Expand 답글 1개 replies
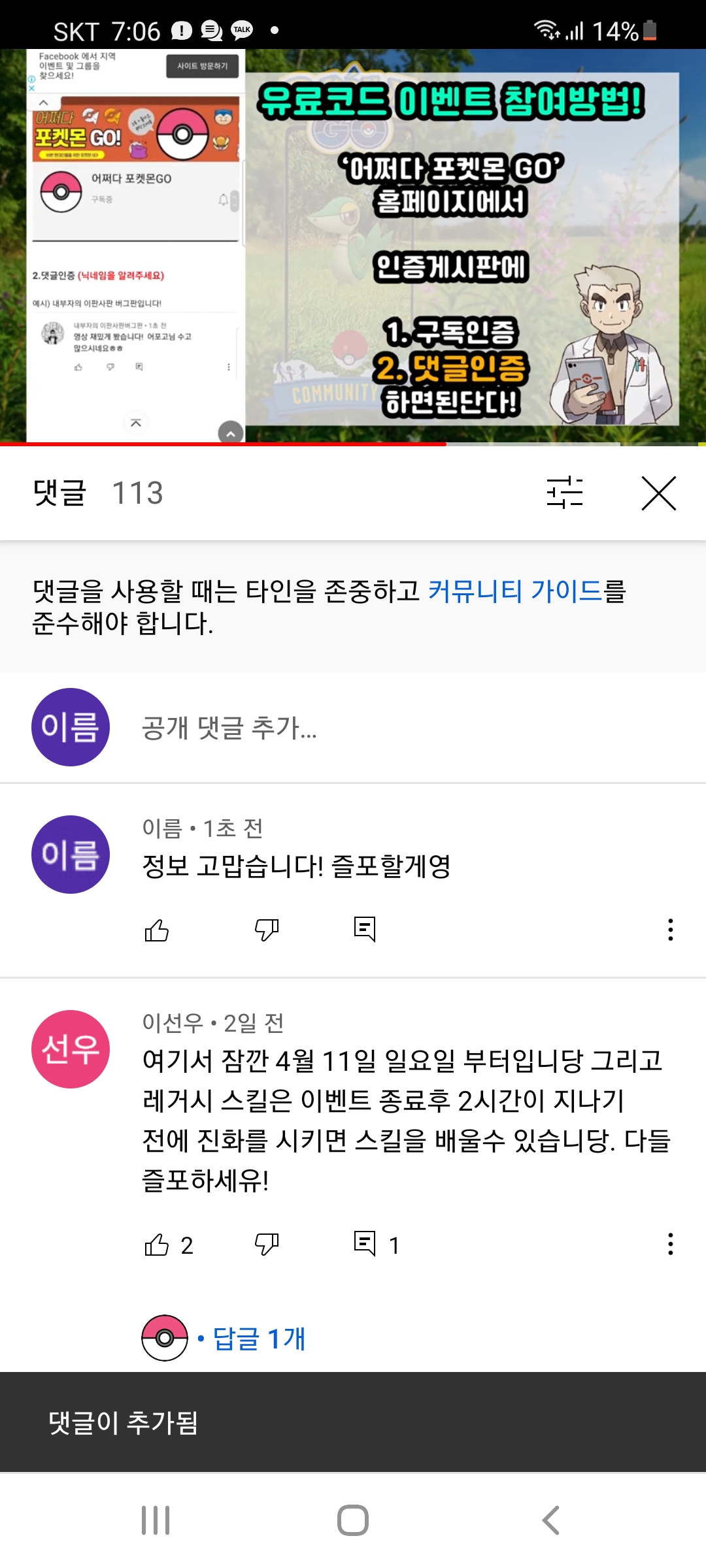 tap(259, 1339)
